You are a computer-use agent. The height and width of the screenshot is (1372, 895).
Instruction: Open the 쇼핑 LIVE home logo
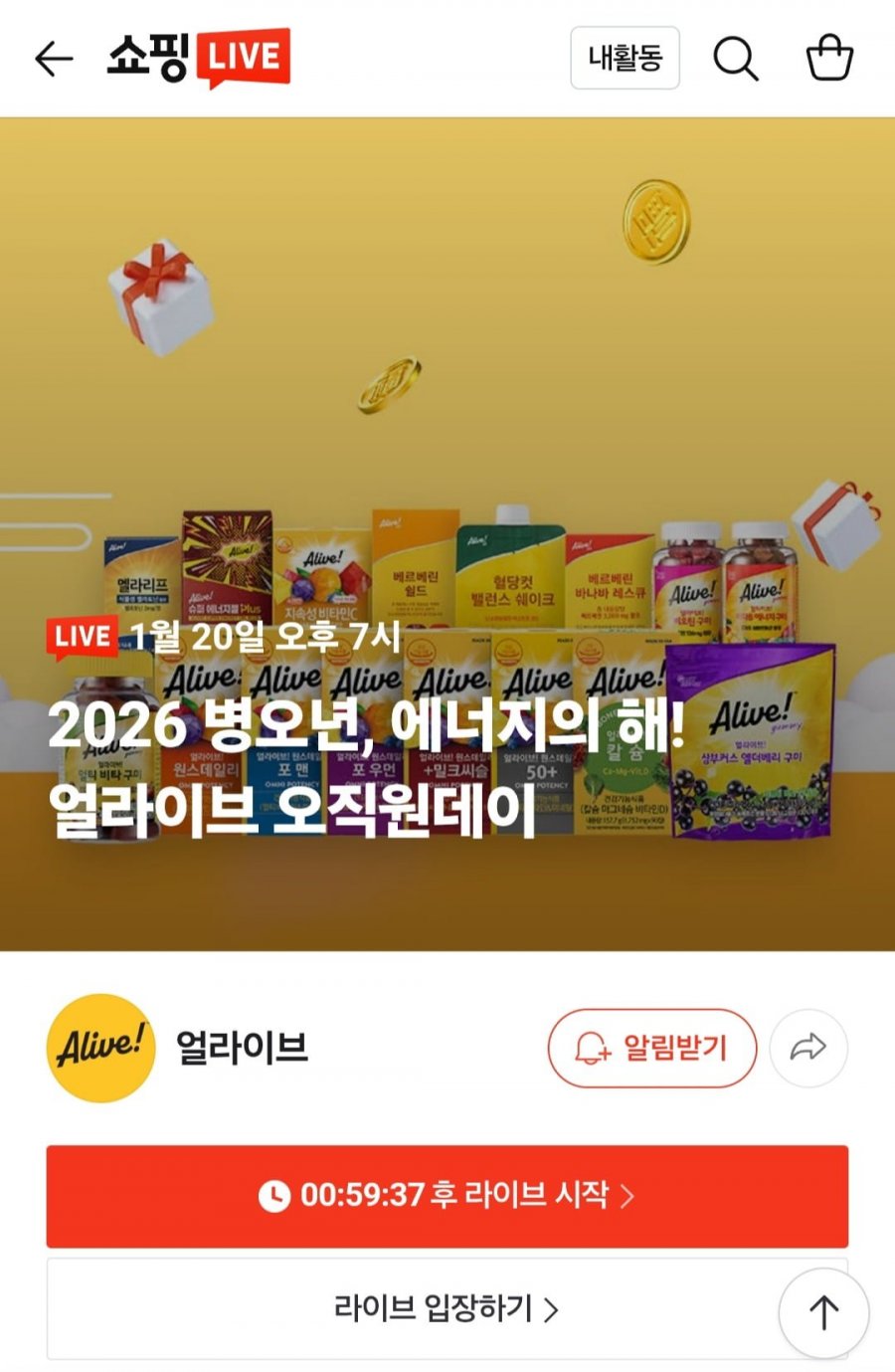(199, 58)
